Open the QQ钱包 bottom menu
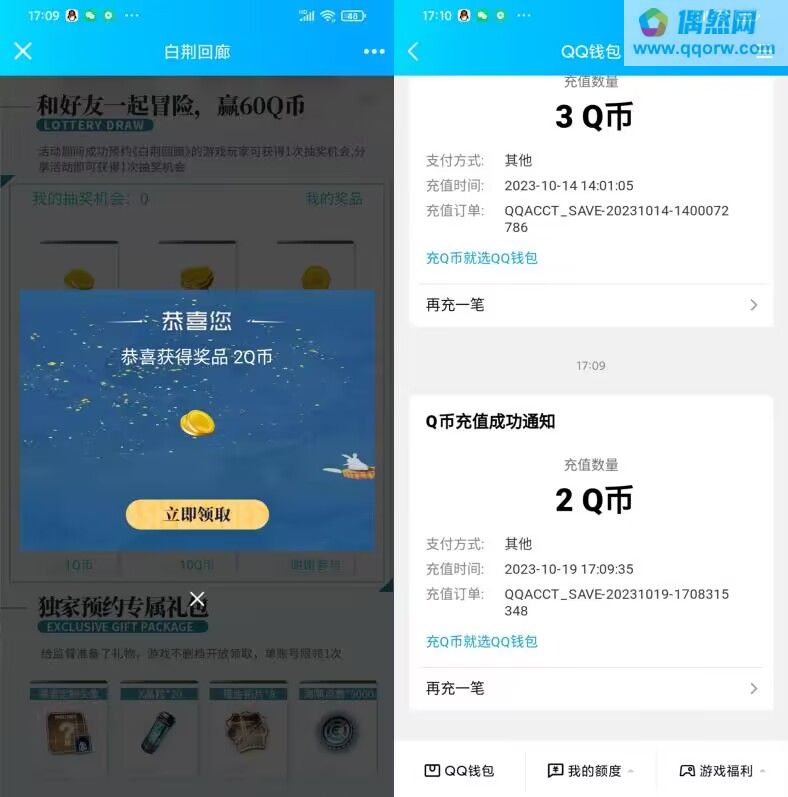 (x=459, y=771)
